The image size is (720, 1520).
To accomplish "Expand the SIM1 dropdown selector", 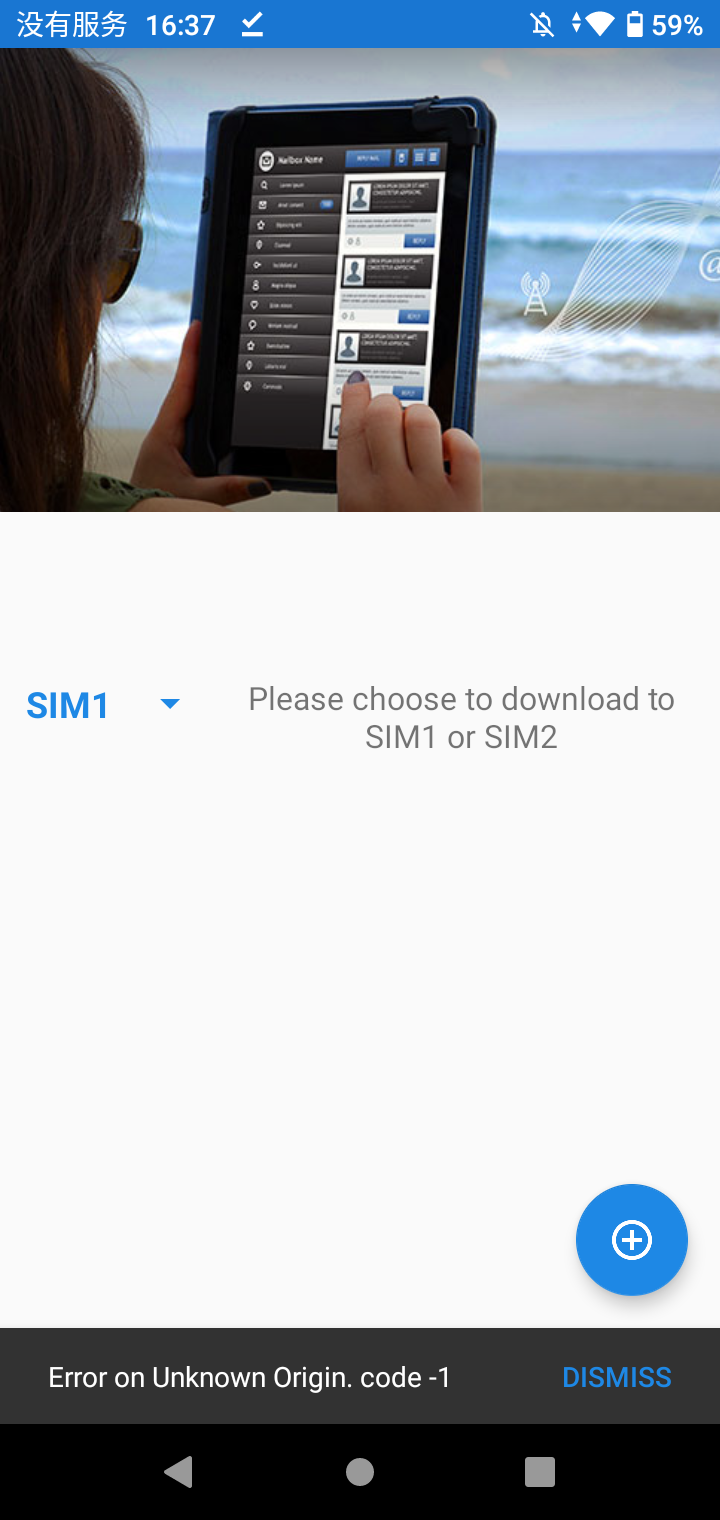I will coord(103,705).
